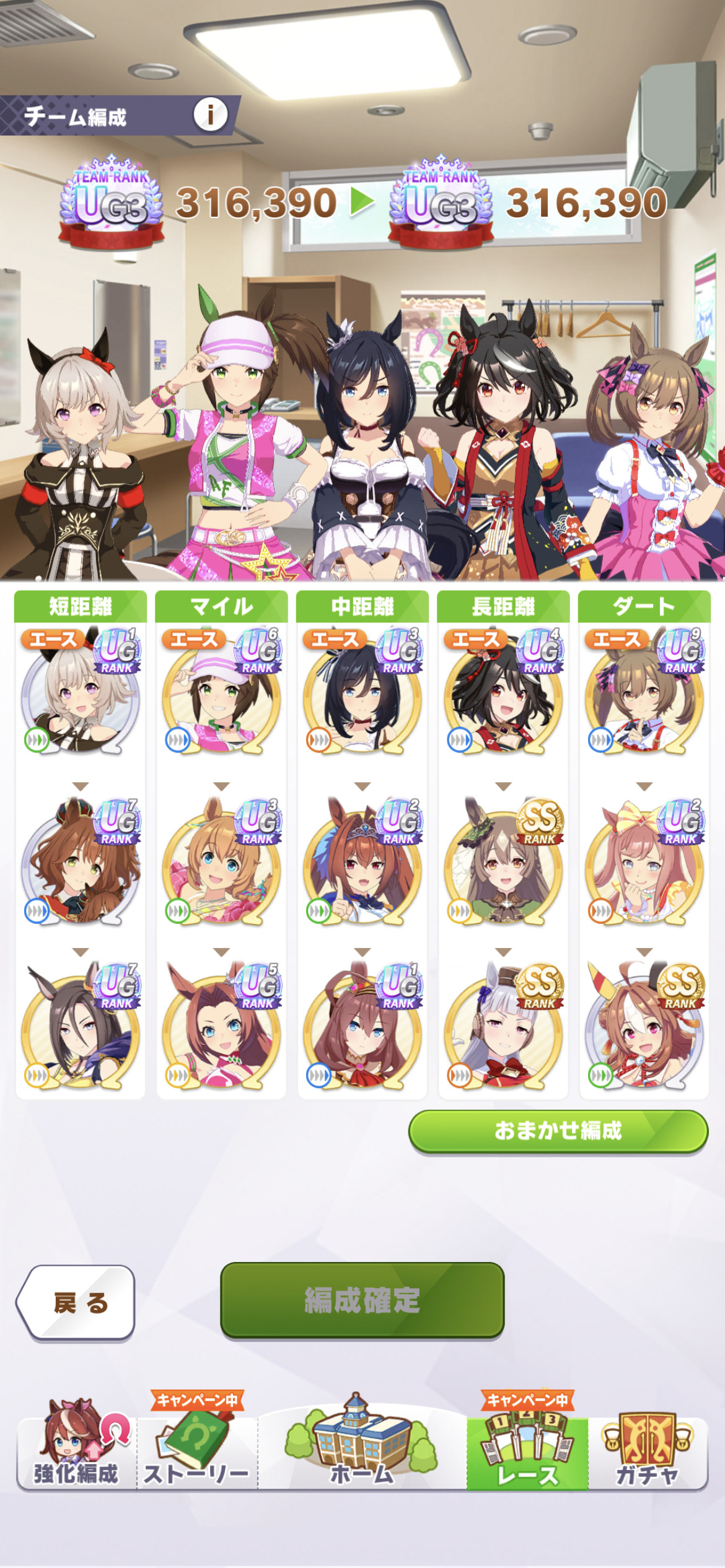725x1568 pixels.
Task: Tap おまかせ編成 auto-formation button
Action: [558, 1131]
